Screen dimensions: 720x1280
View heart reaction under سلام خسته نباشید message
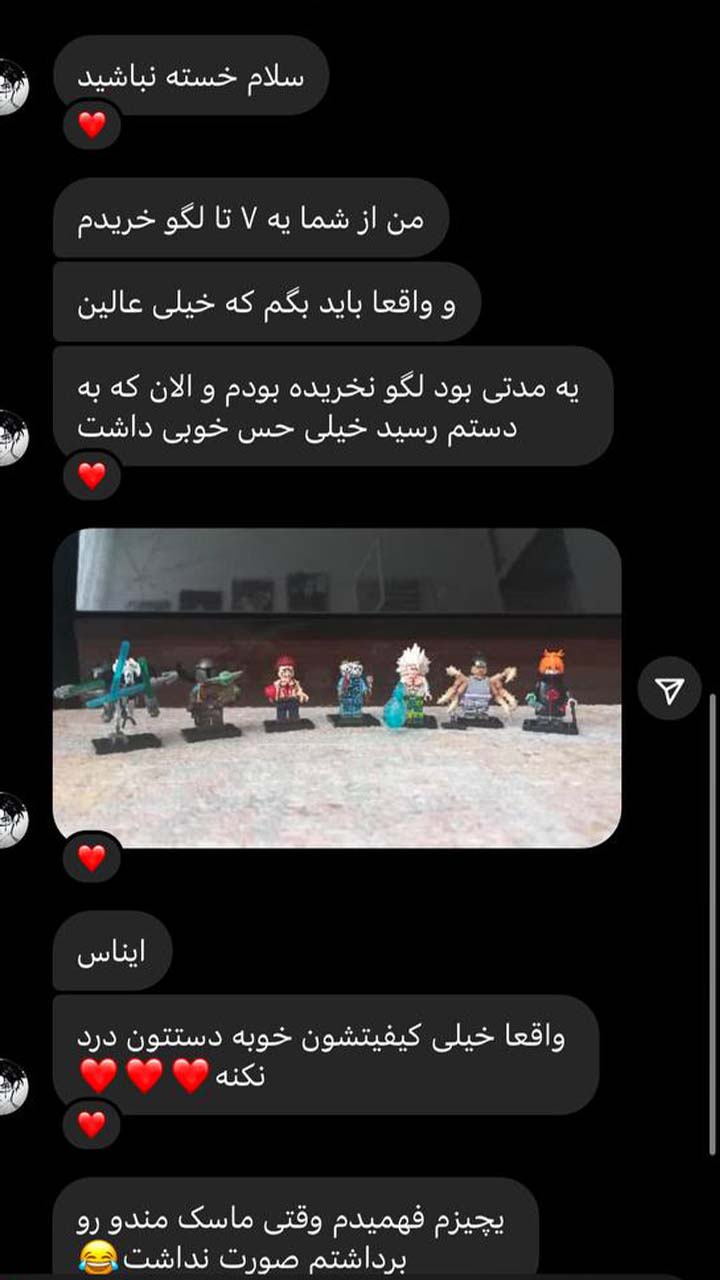click(x=91, y=126)
